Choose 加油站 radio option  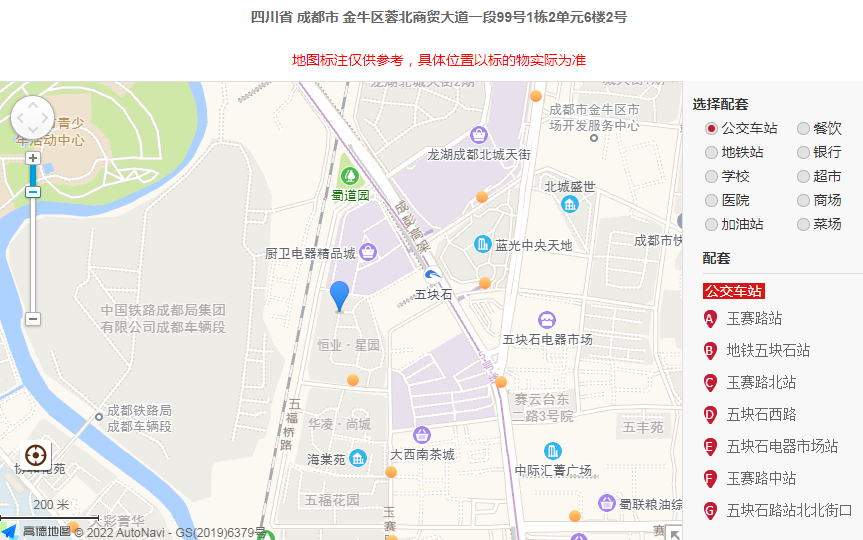pos(712,224)
